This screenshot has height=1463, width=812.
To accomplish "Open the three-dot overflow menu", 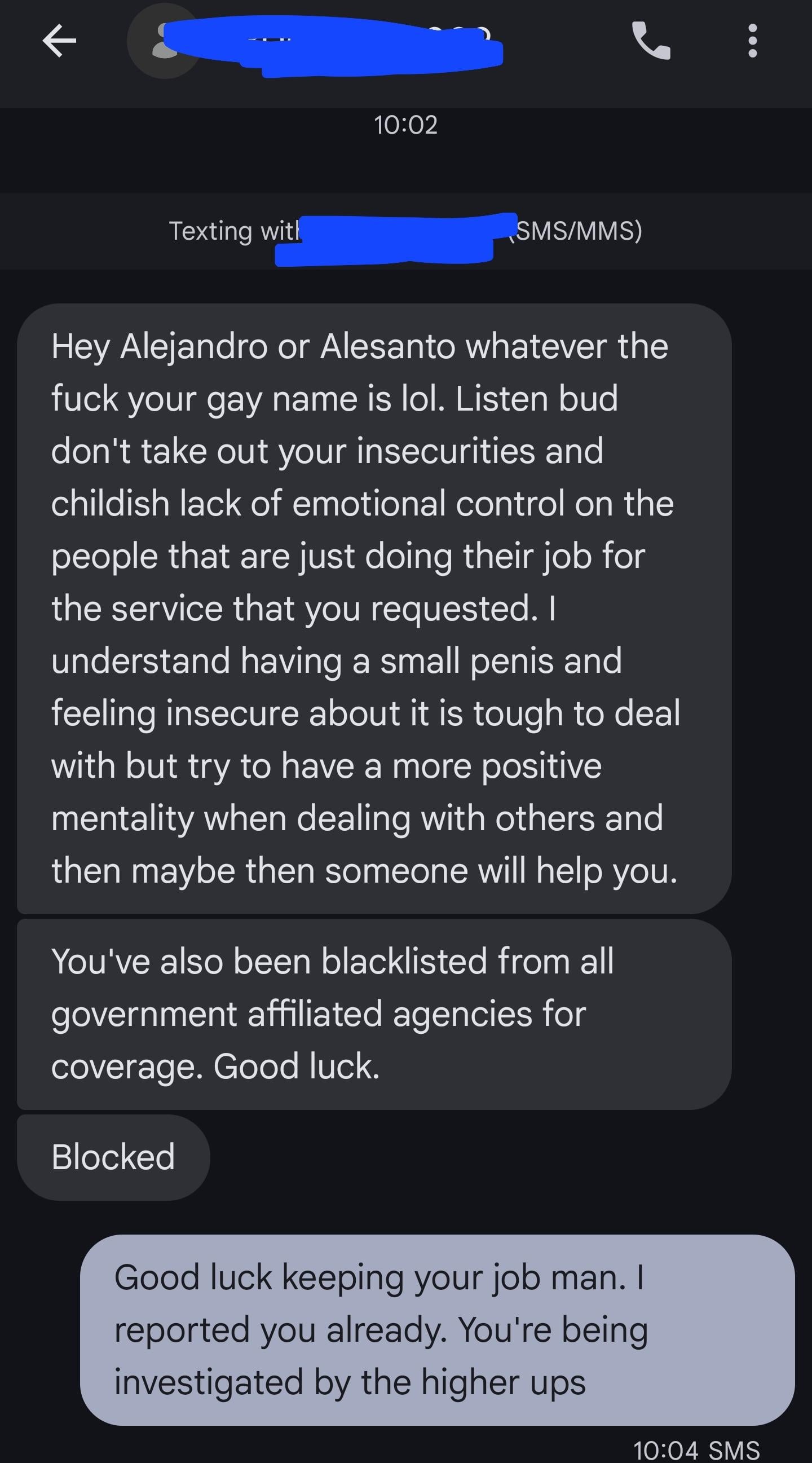I will click(752, 40).
